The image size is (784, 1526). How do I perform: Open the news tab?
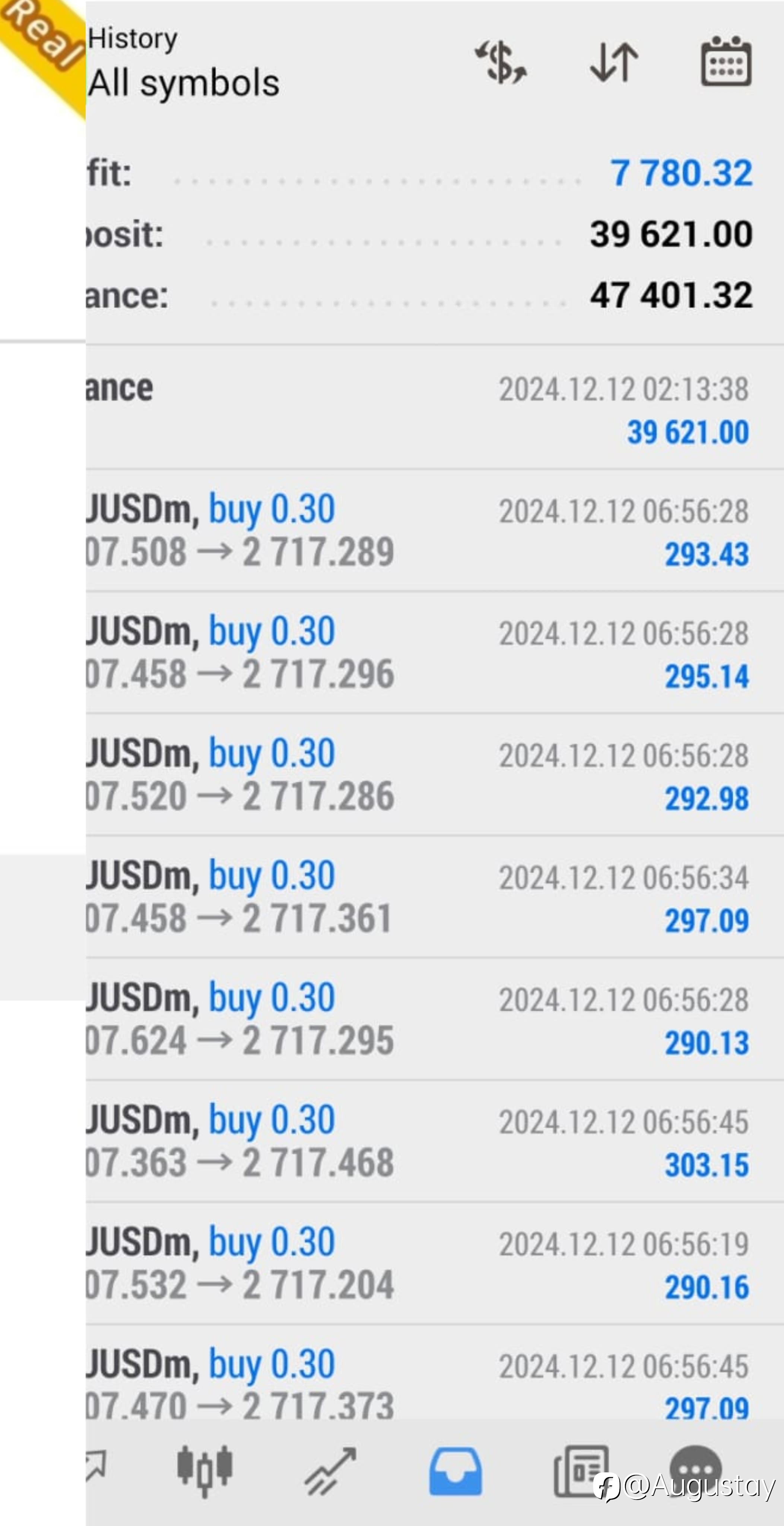point(581,1471)
